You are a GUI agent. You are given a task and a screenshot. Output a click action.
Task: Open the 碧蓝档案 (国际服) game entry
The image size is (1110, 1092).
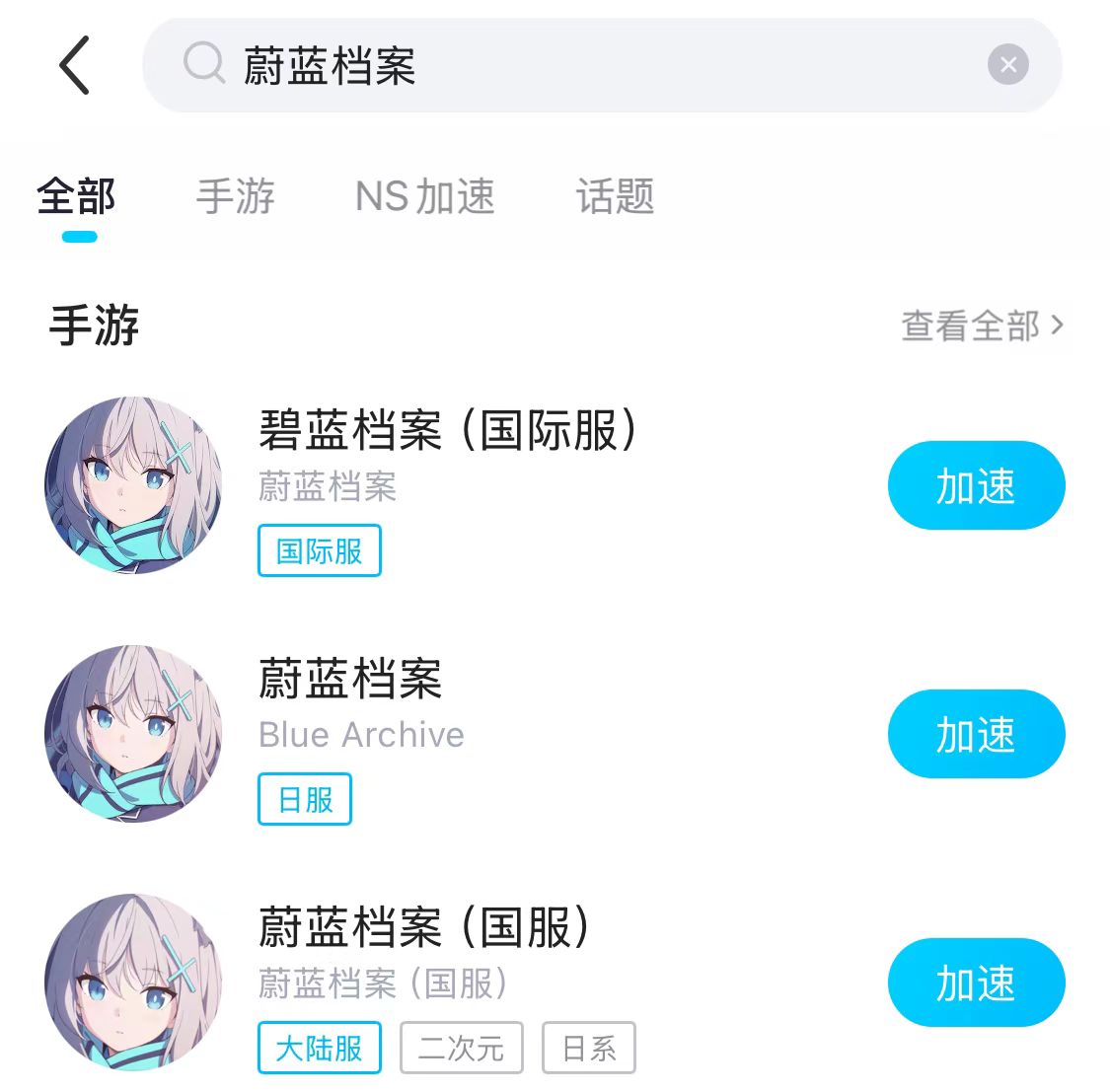tap(448, 431)
